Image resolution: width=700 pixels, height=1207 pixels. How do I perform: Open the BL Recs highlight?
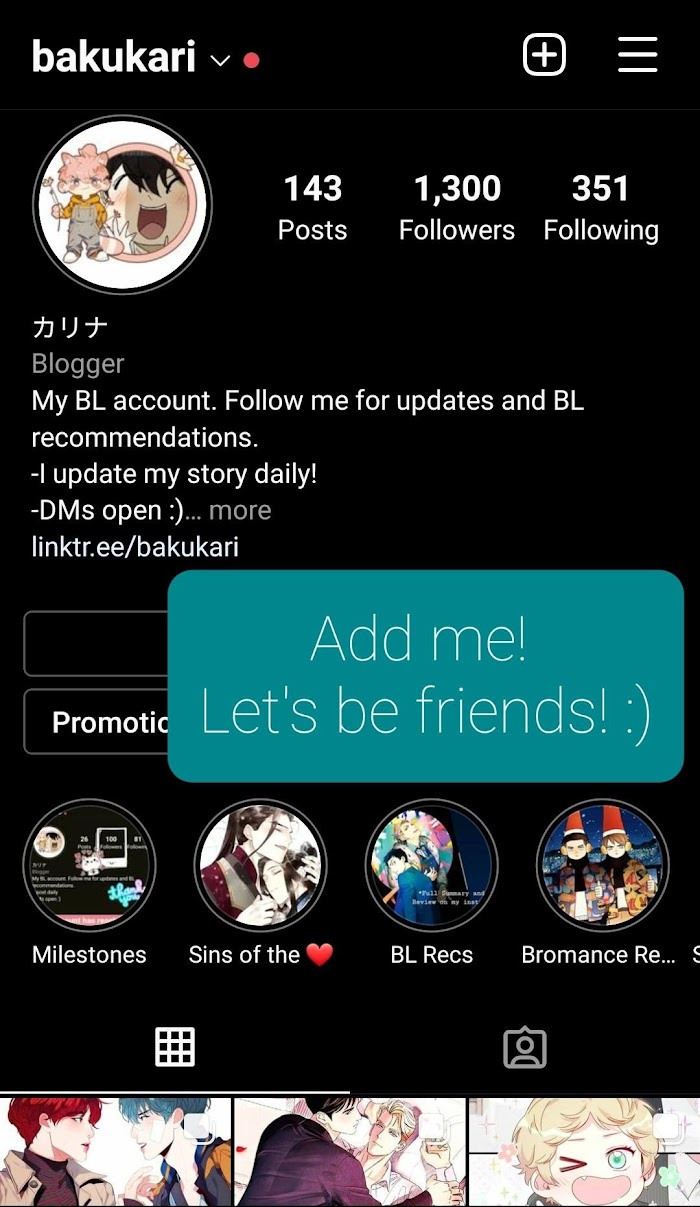(432, 866)
